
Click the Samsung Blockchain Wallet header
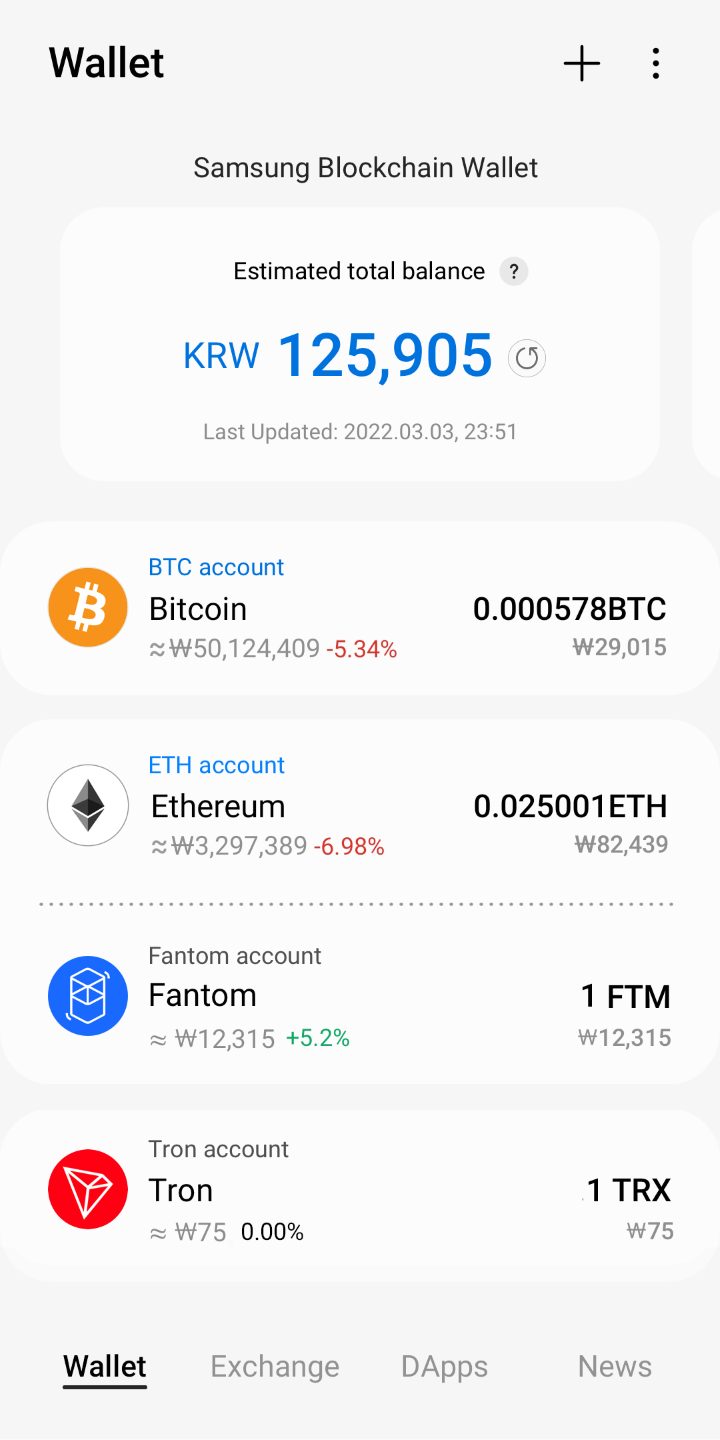coord(365,167)
